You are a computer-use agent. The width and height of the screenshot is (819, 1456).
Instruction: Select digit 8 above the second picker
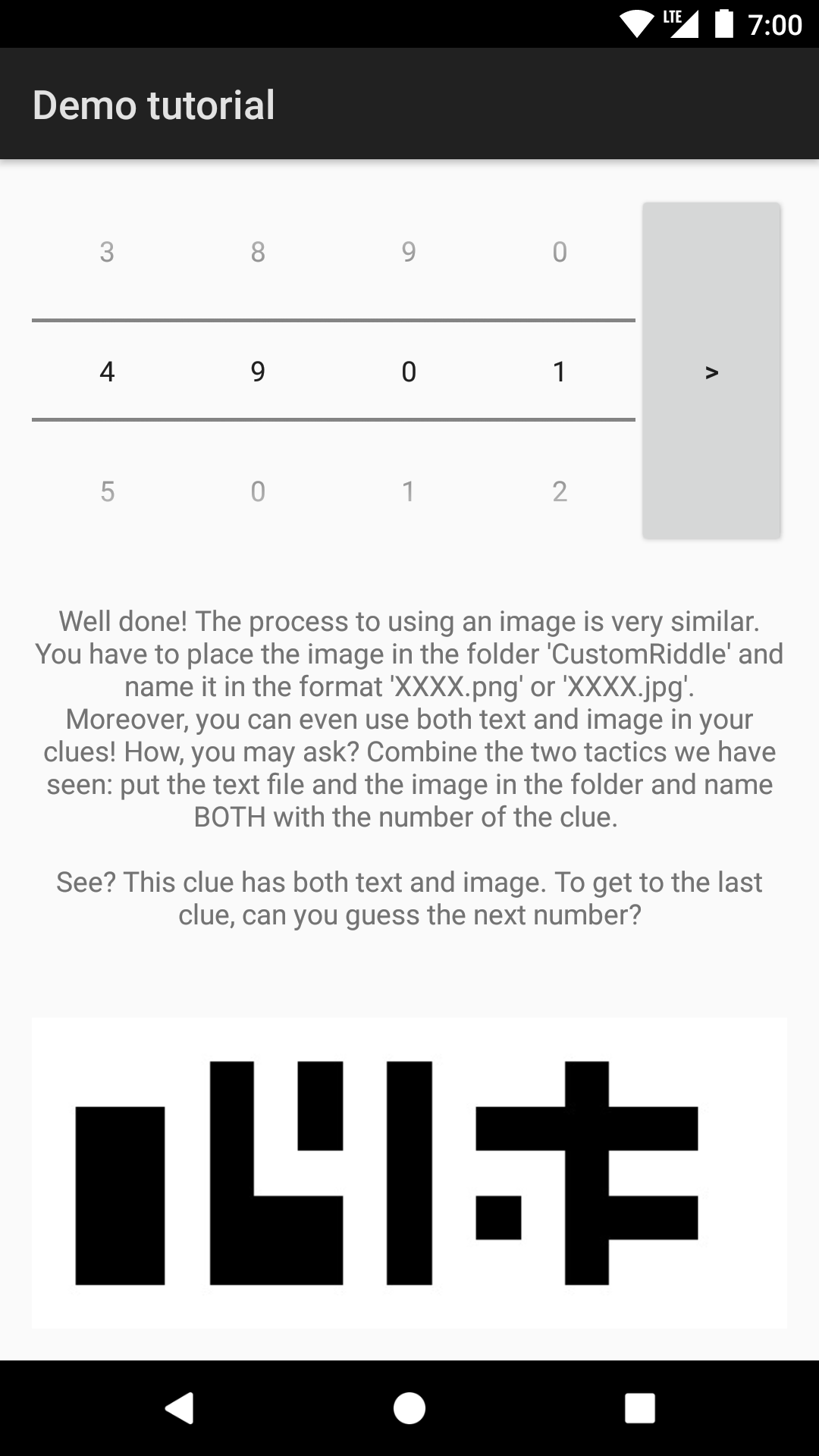(258, 252)
